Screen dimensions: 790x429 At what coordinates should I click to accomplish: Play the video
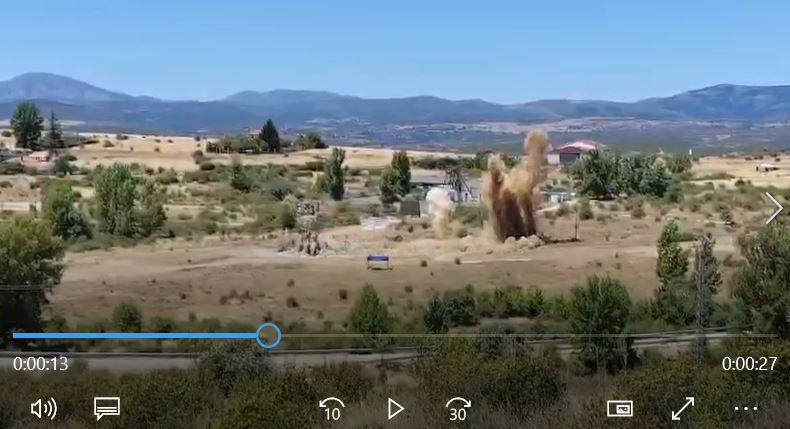[395, 408]
